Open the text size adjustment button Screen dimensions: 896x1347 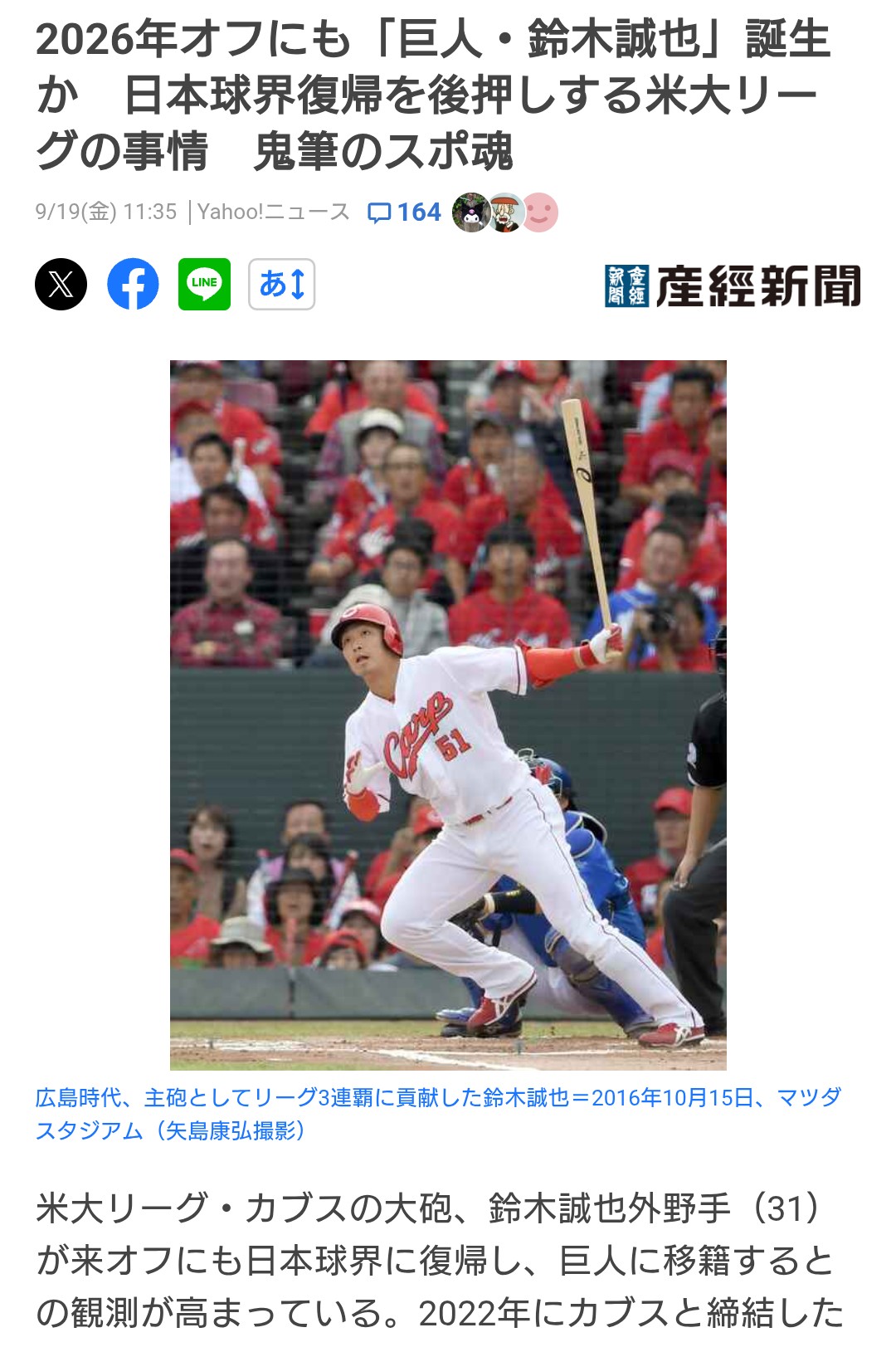pos(281,285)
